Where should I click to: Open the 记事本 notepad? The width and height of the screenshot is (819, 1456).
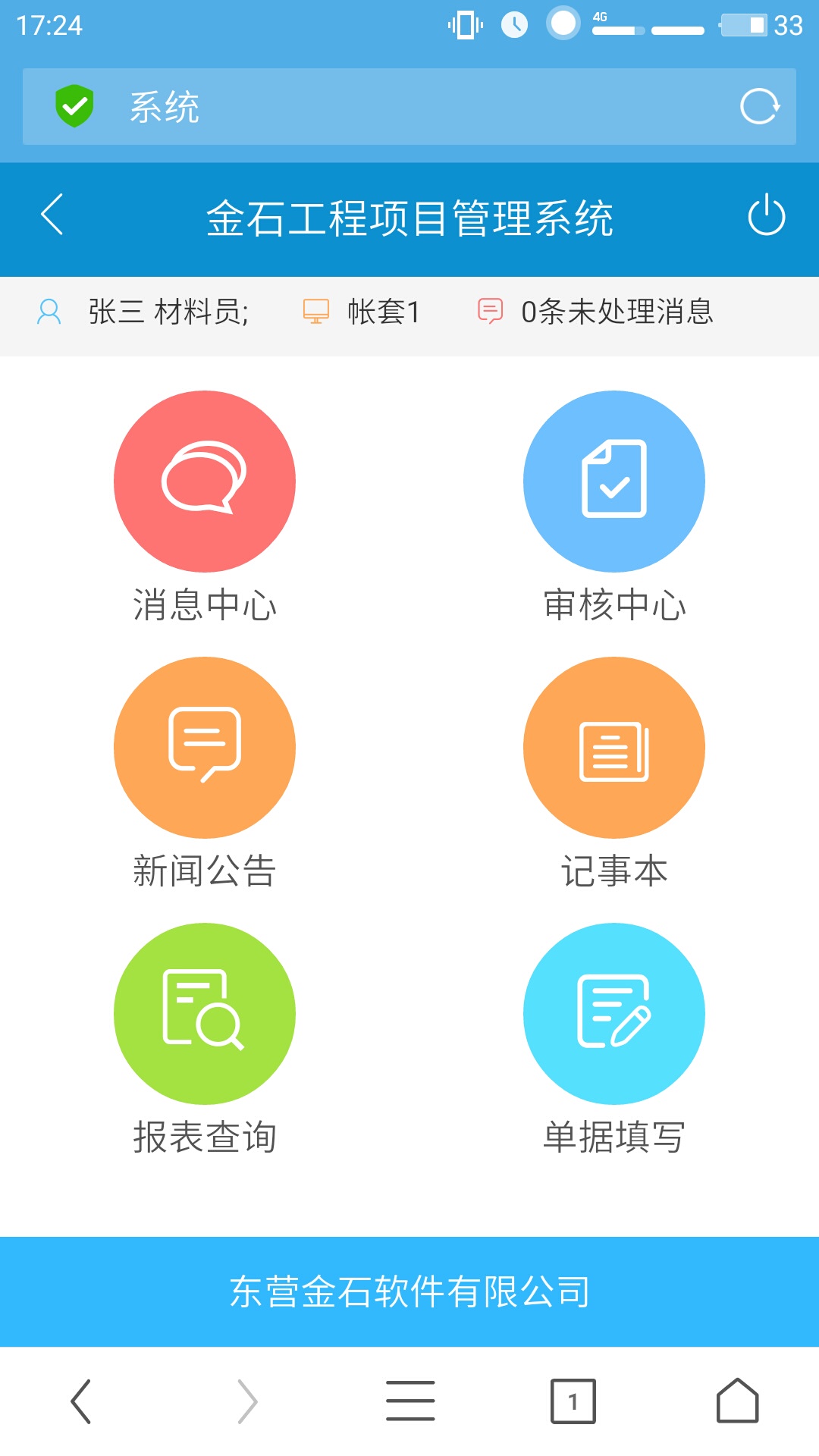click(x=614, y=748)
